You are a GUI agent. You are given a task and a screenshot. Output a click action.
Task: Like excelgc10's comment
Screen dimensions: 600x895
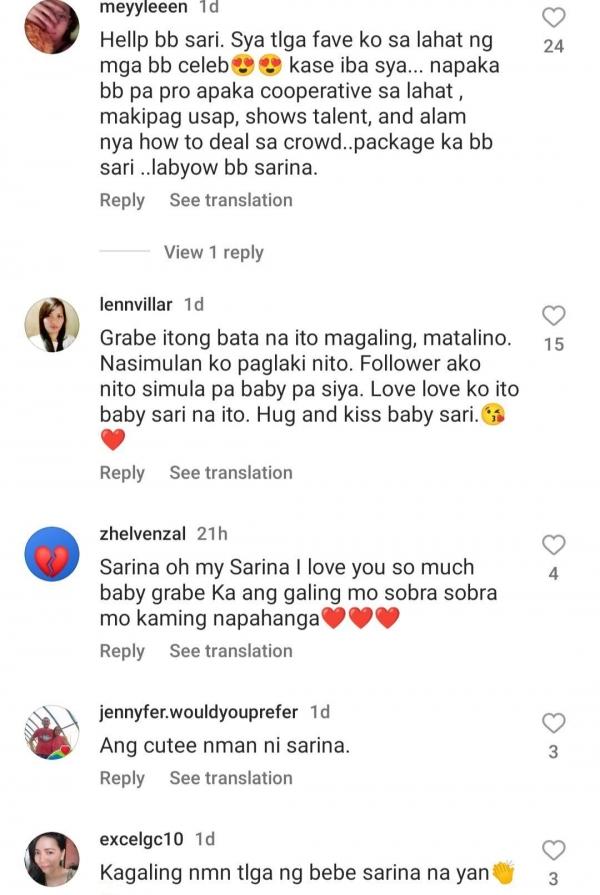553,850
